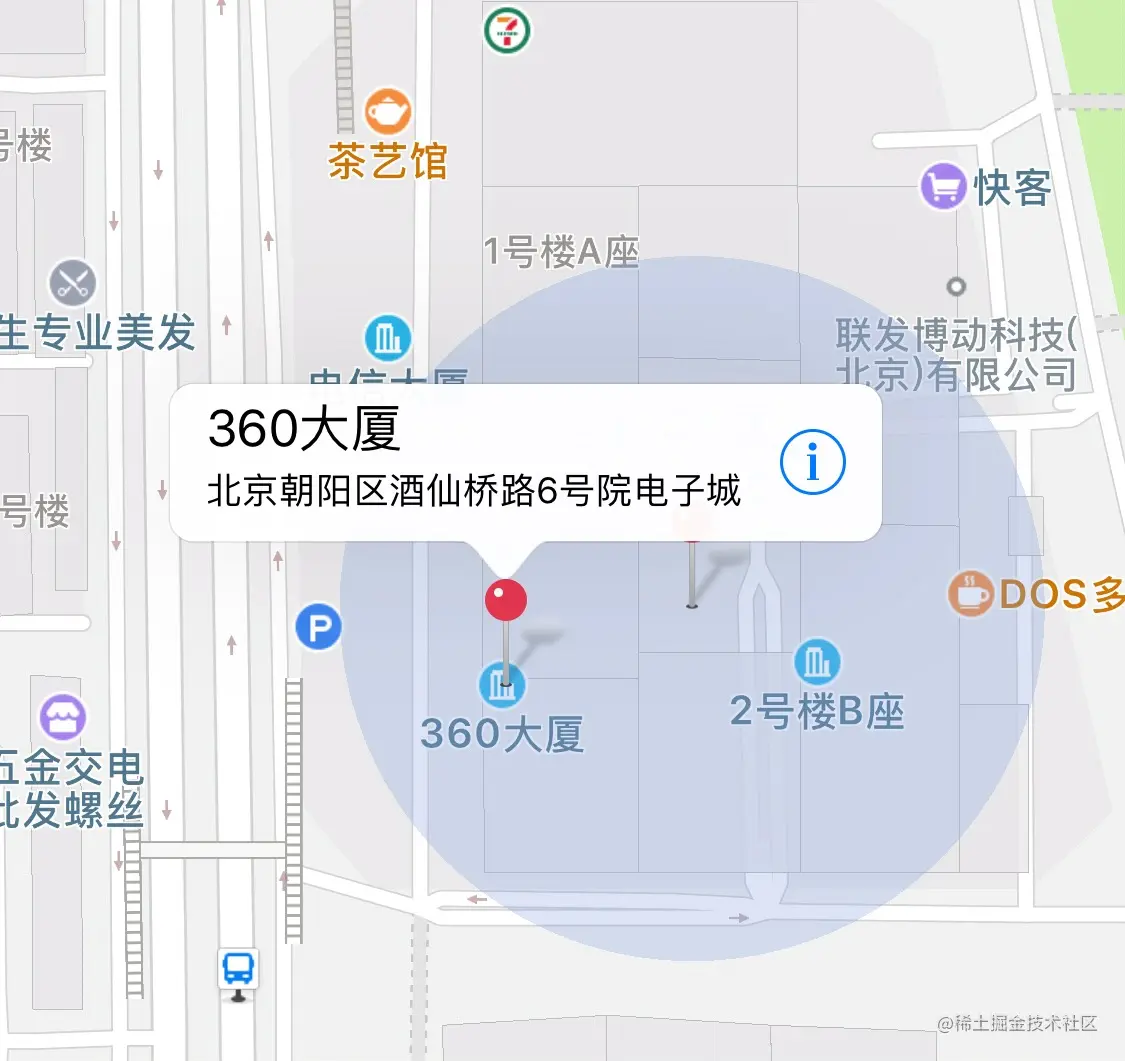Select the 快客 shop marker
Image resolution: width=1125 pixels, height=1061 pixels.
(x=942, y=186)
